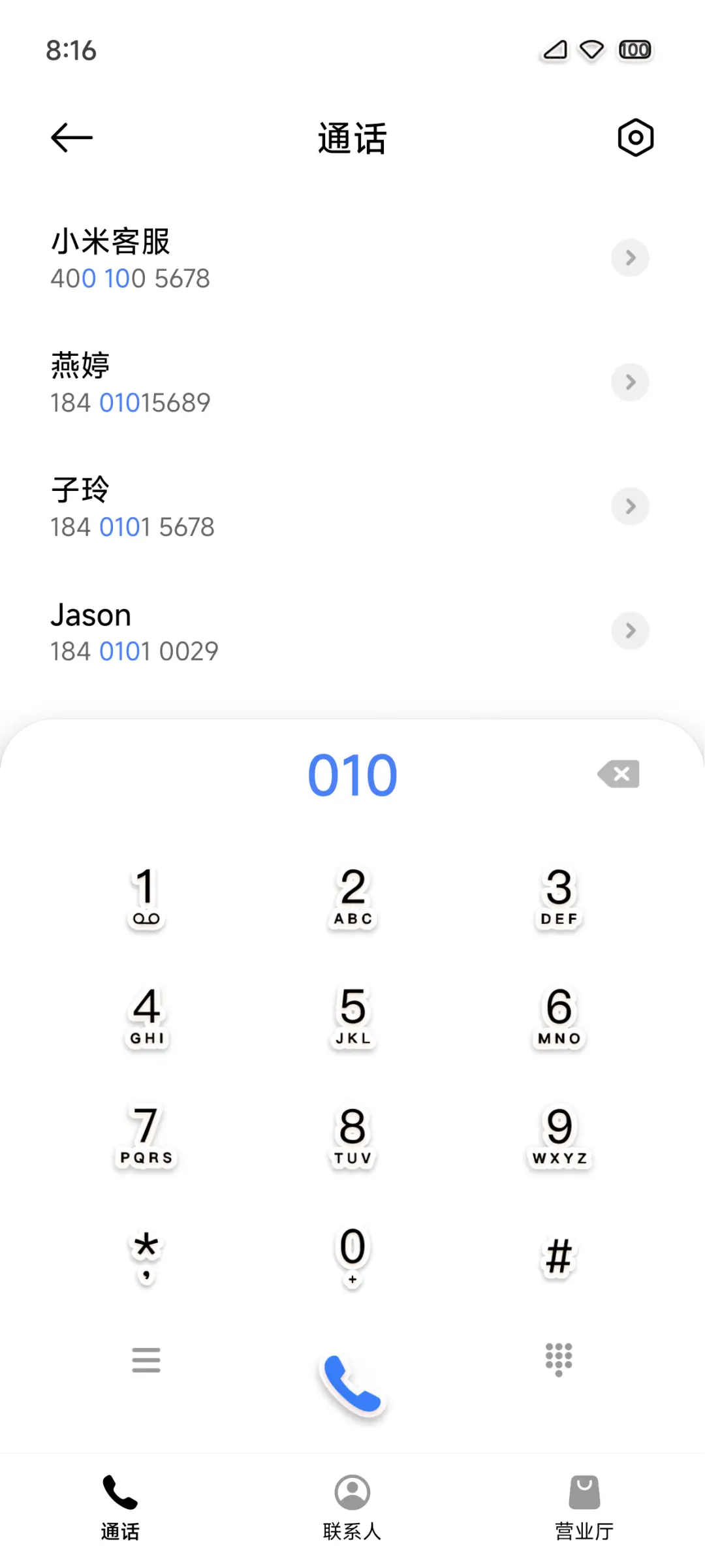The image size is (705, 1568).
Task: Open call details for 燕婷
Action: pyautogui.click(x=630, y=382)
